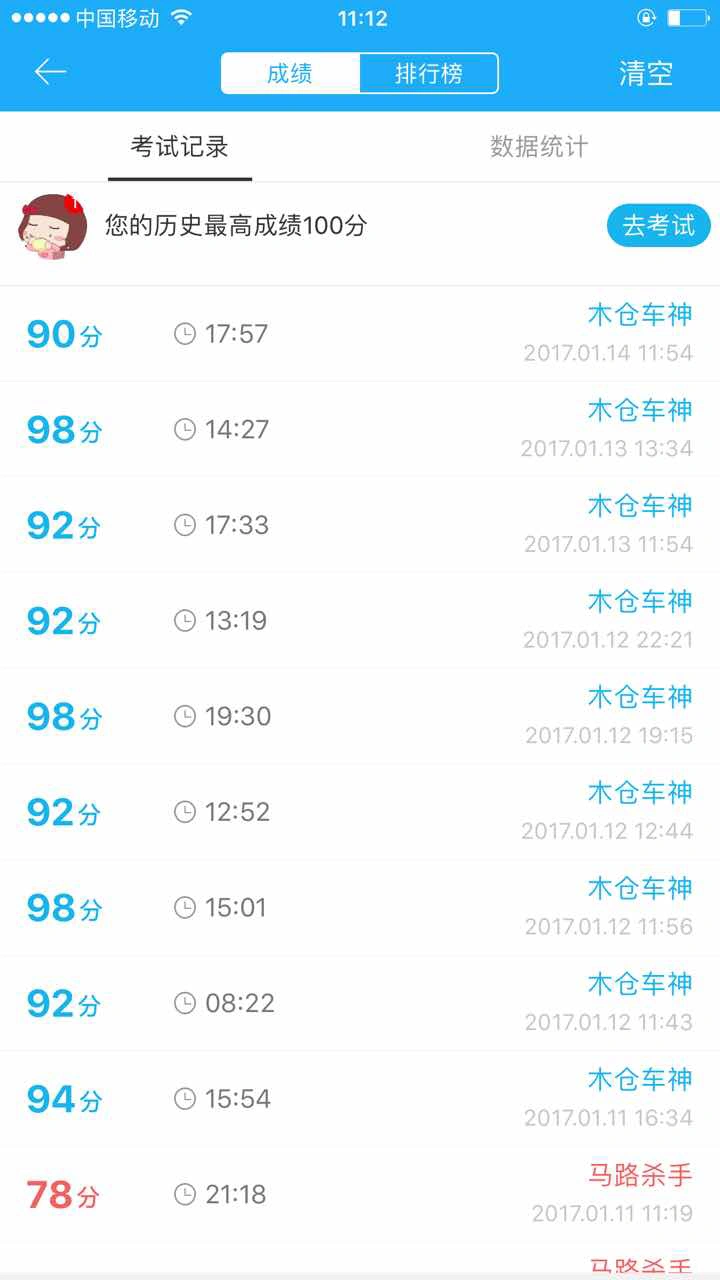Open the 92分 record from 2017.01.12 22:21
The height and width of the screenshot is (1280, 720).
click(x=360, y=620)
